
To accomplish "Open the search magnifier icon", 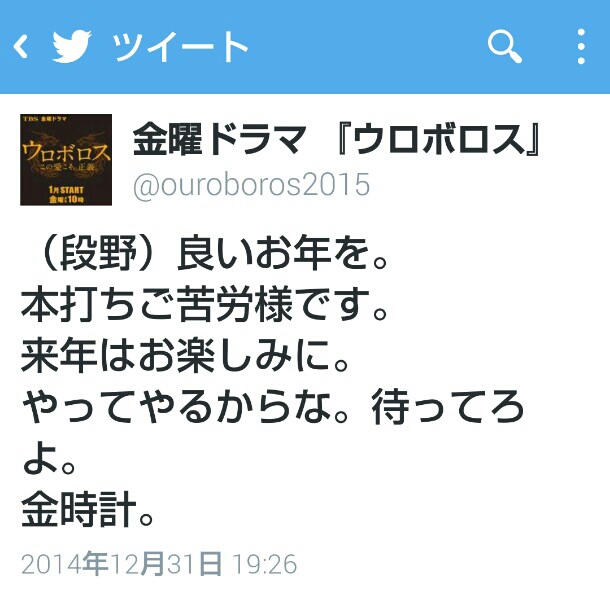I will coord(505,46).
